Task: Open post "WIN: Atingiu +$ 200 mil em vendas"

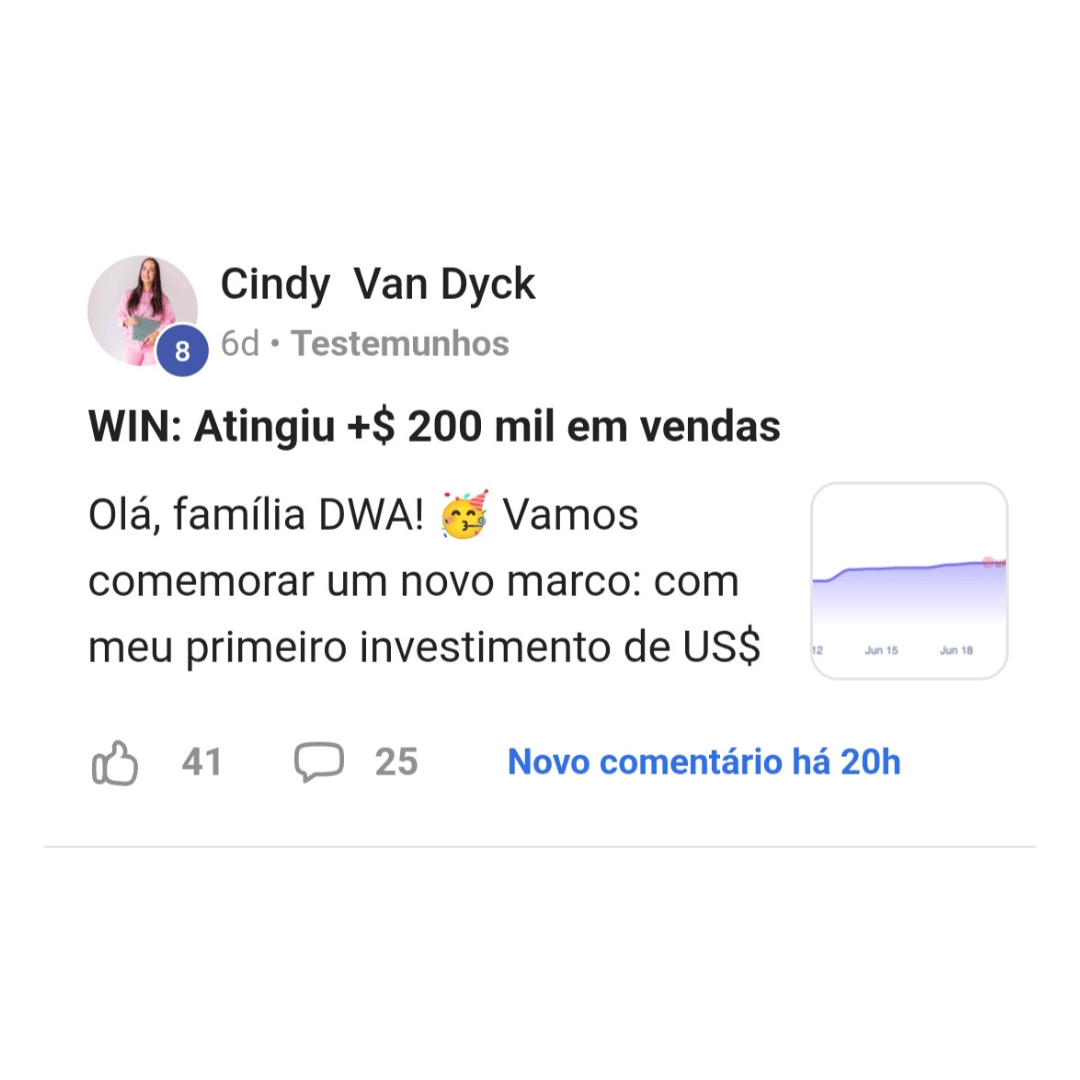Action: (x=434, y=427)
